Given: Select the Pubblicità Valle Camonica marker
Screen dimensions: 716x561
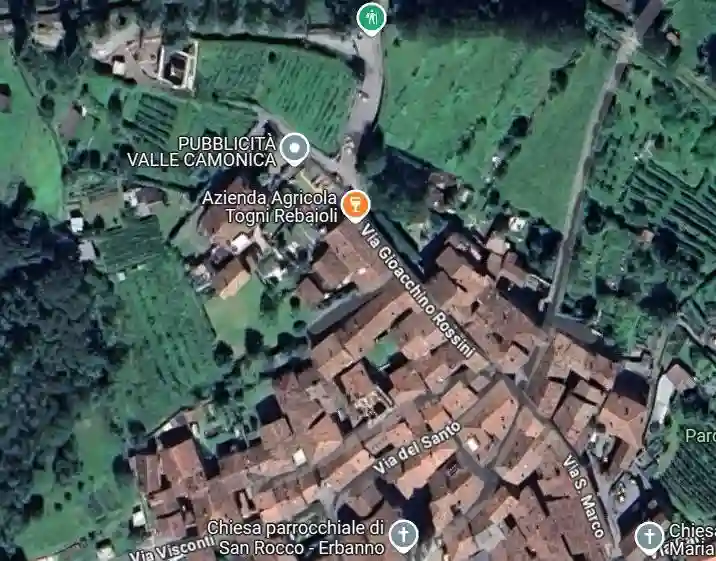Looking at the screenshot, I should pos(293,150).
